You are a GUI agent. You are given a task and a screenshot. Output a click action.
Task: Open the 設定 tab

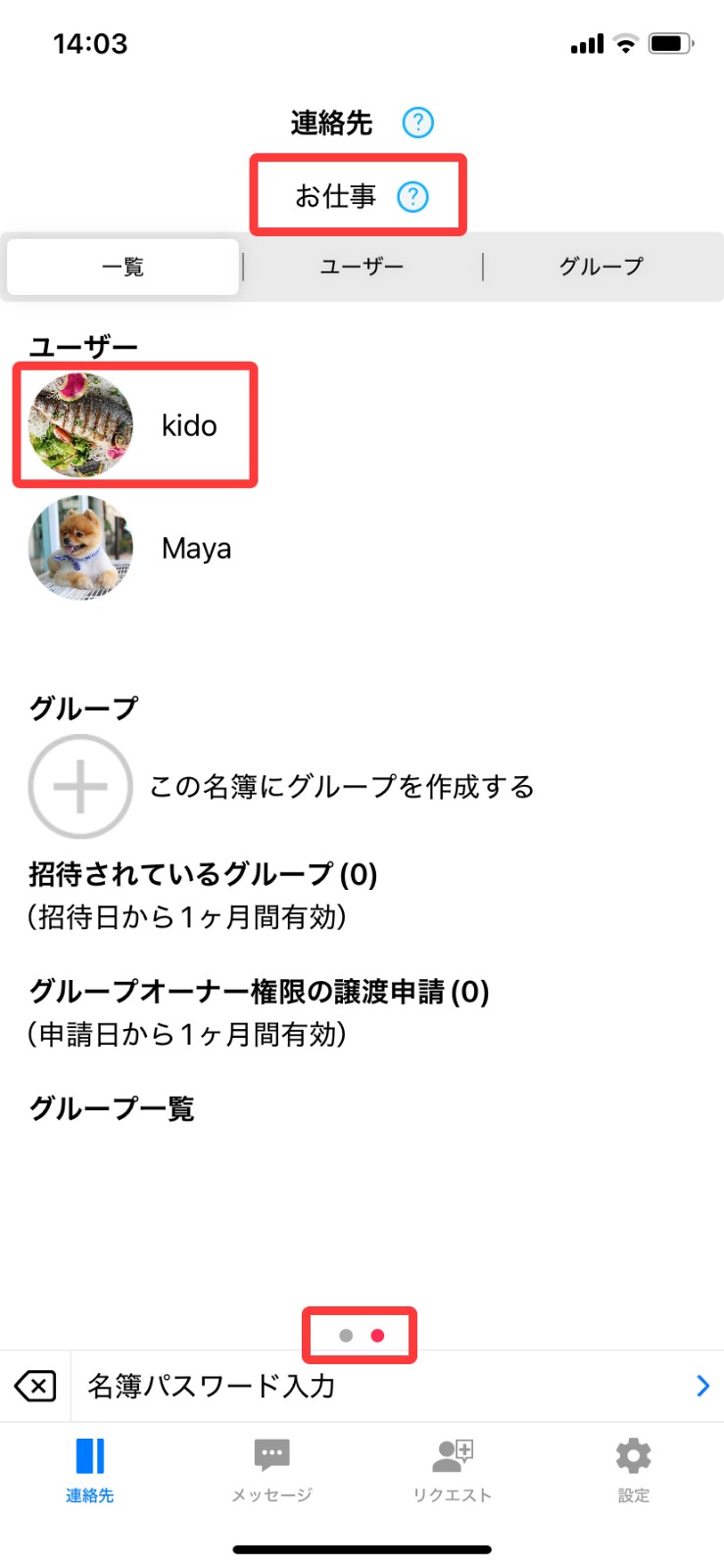(x=633, y=1469)
